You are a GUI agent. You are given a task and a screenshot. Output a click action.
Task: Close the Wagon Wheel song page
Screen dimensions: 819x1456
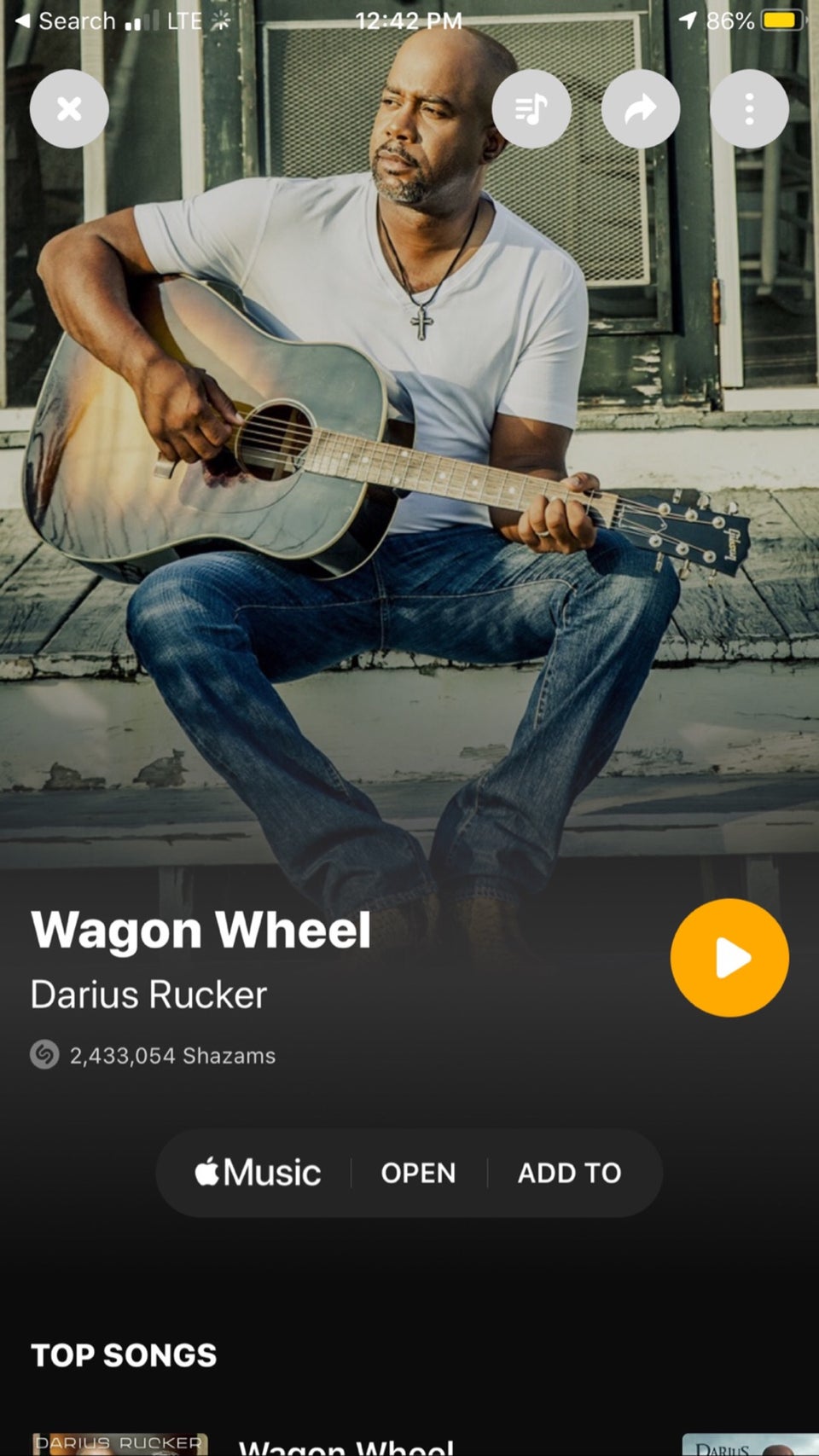click(69, 109)
